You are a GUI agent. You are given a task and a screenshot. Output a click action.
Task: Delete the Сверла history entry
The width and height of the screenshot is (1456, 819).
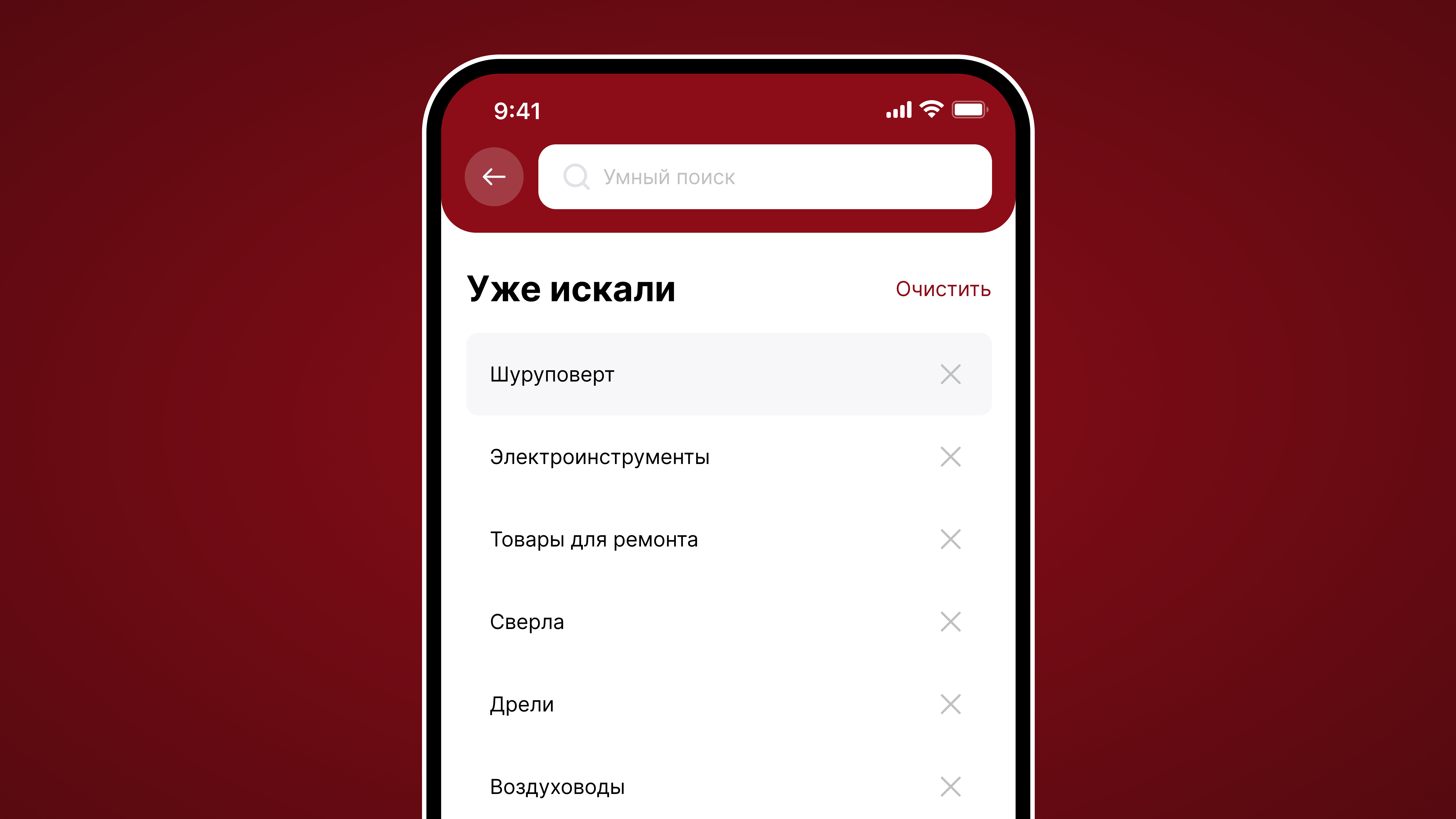950,622
